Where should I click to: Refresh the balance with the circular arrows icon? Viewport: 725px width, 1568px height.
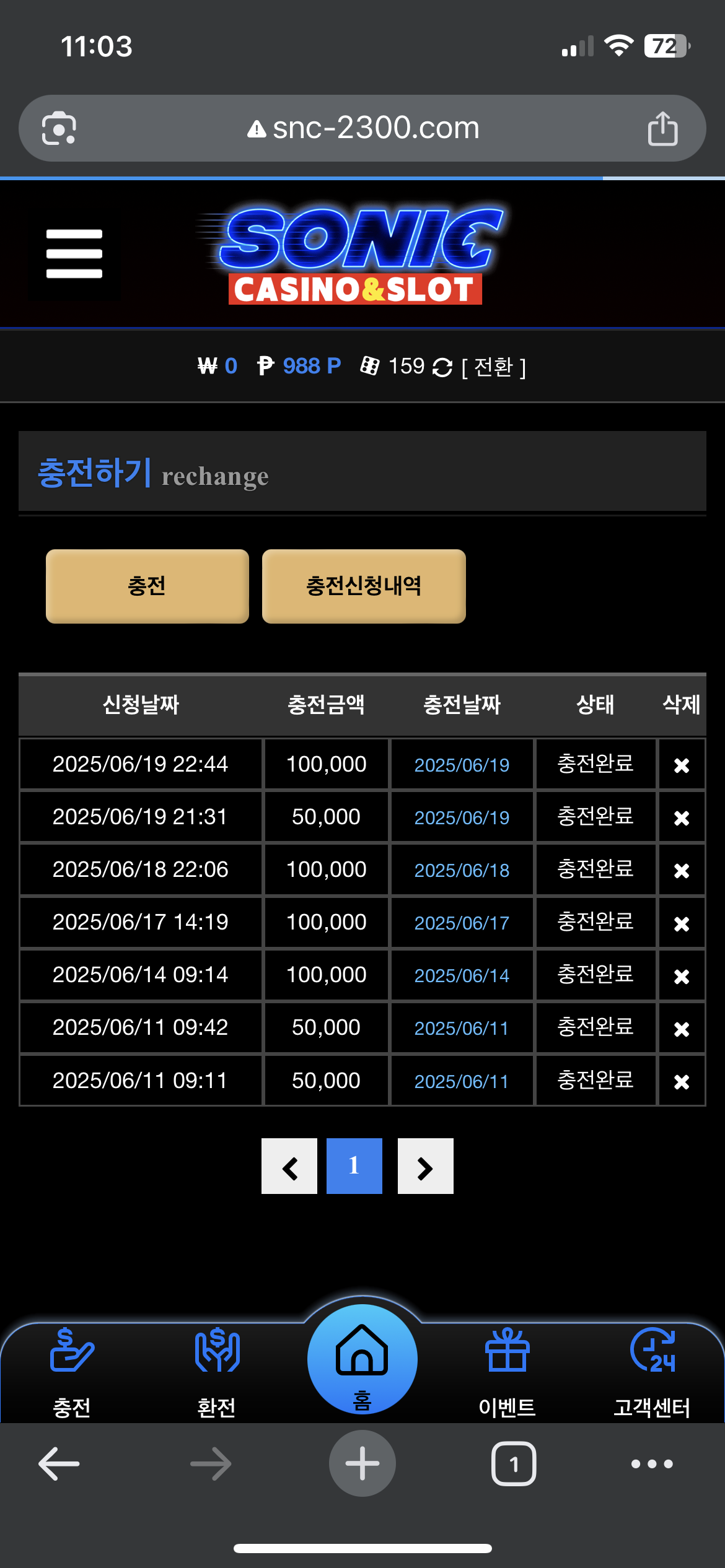point(442,367)
